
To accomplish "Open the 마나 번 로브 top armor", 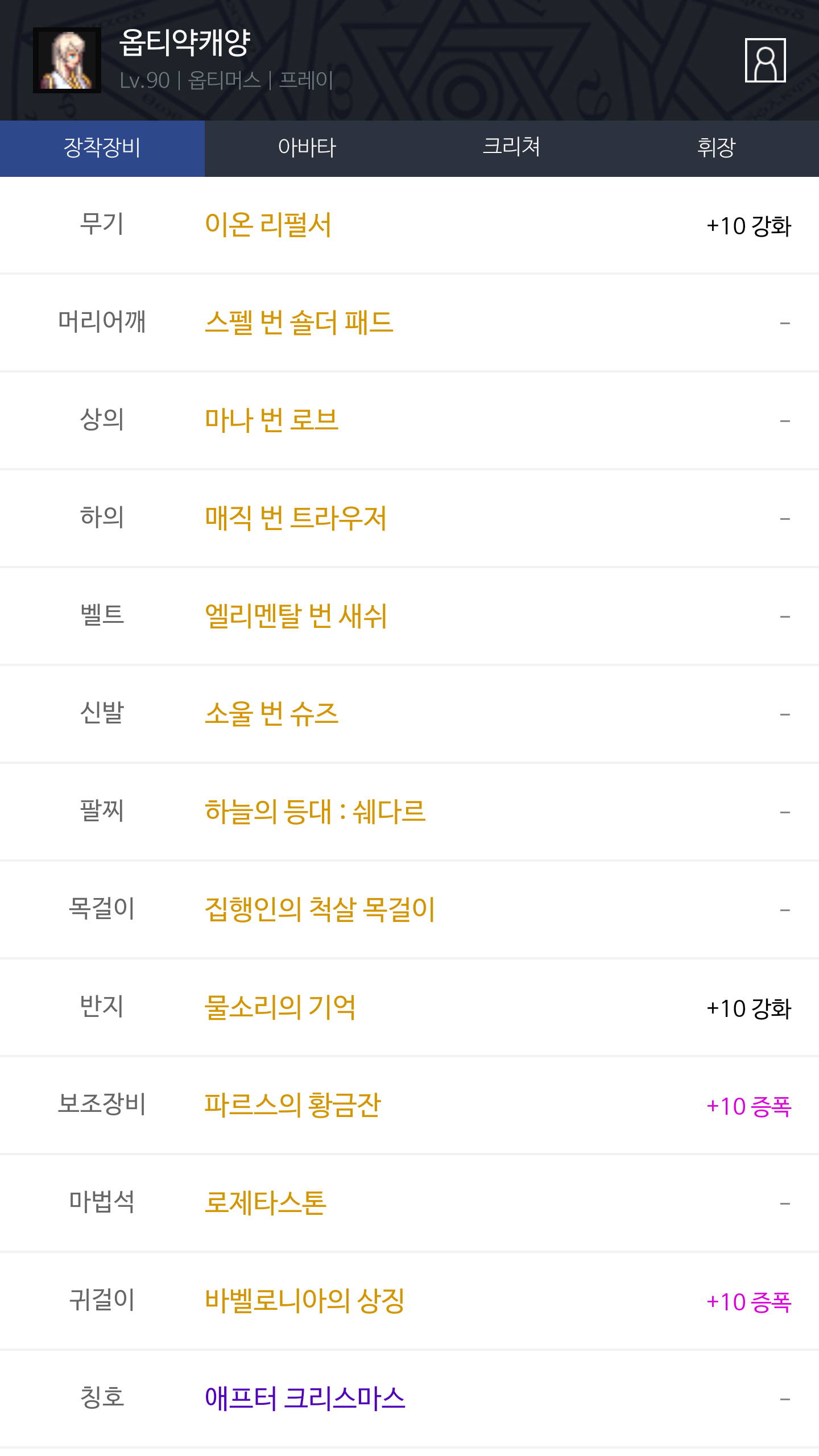I will (272, 420).
